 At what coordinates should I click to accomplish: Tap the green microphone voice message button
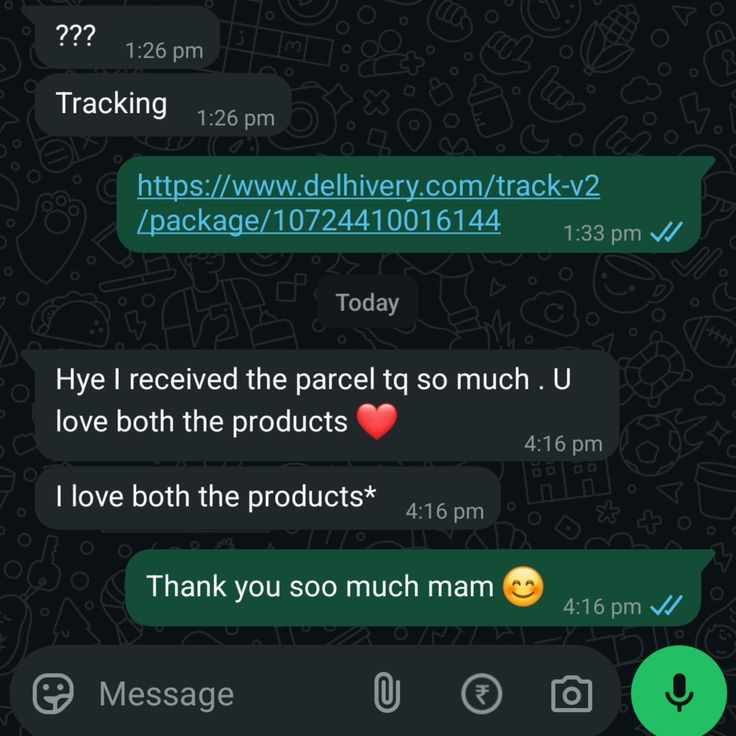click(x=679, y=692)
